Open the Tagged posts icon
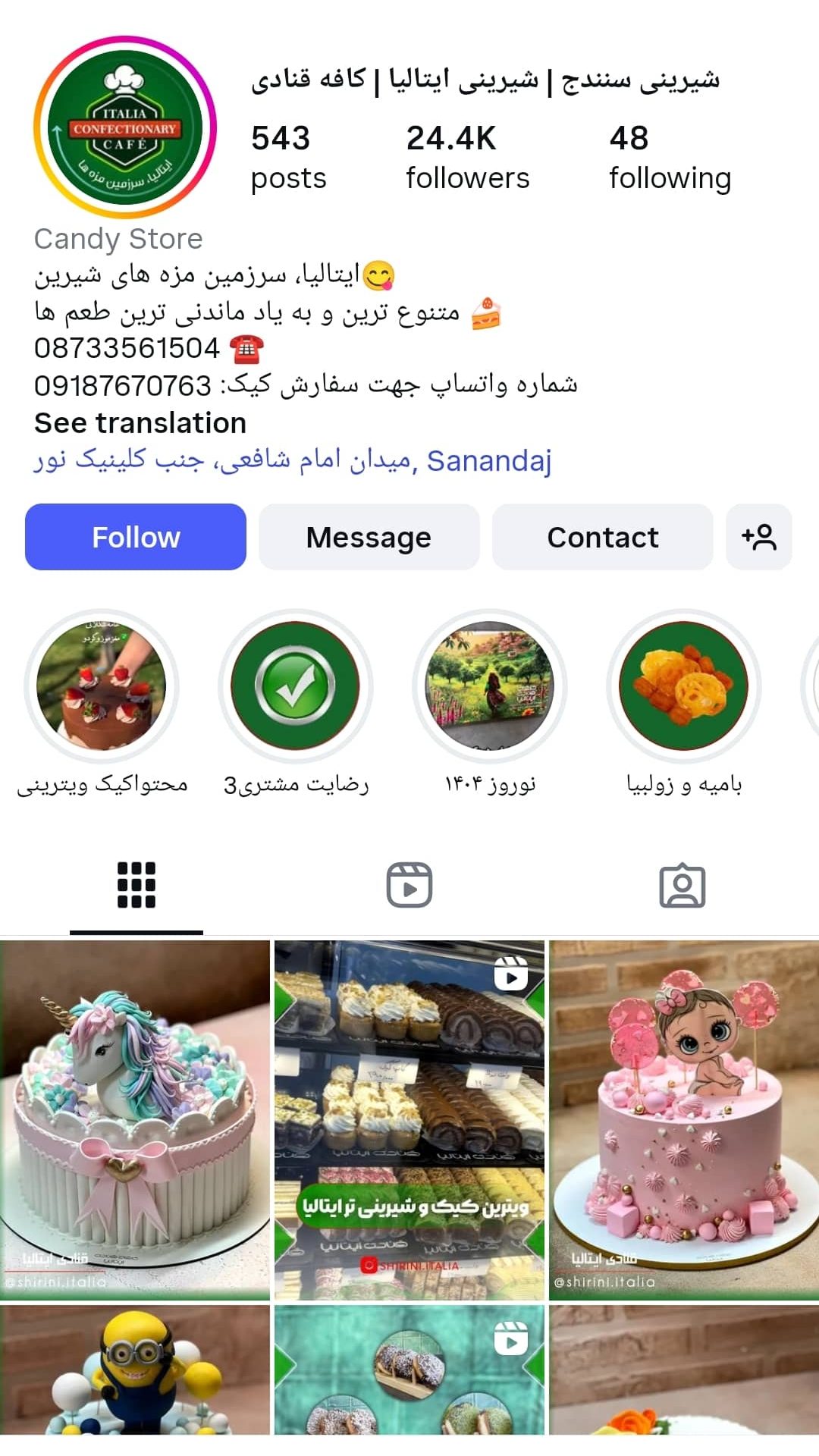Image resolution: width=819 pixels, height=1456 pixels. (x=682, y=884)
